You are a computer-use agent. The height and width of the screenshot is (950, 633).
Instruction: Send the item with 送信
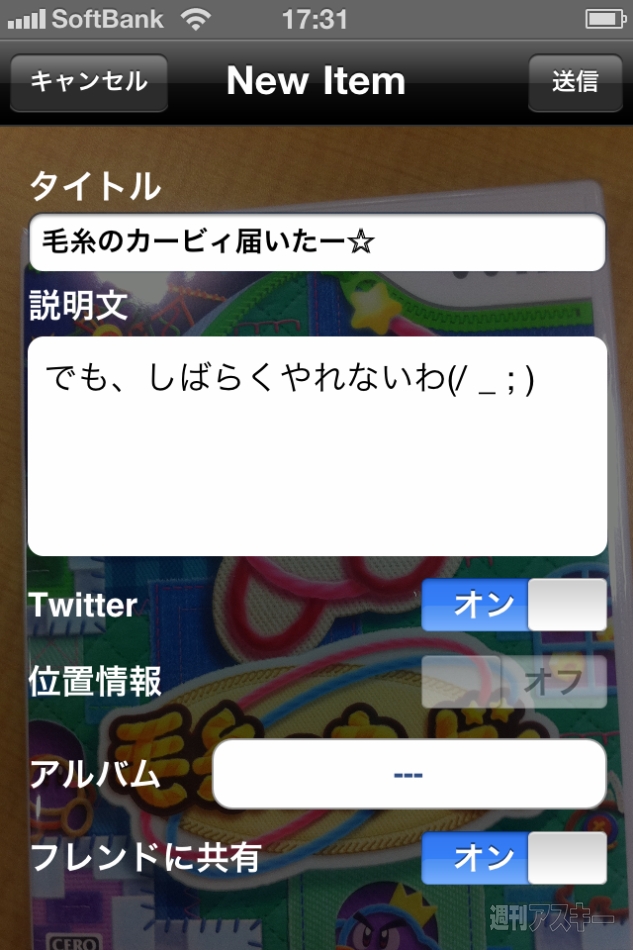(x=574, y=82)
